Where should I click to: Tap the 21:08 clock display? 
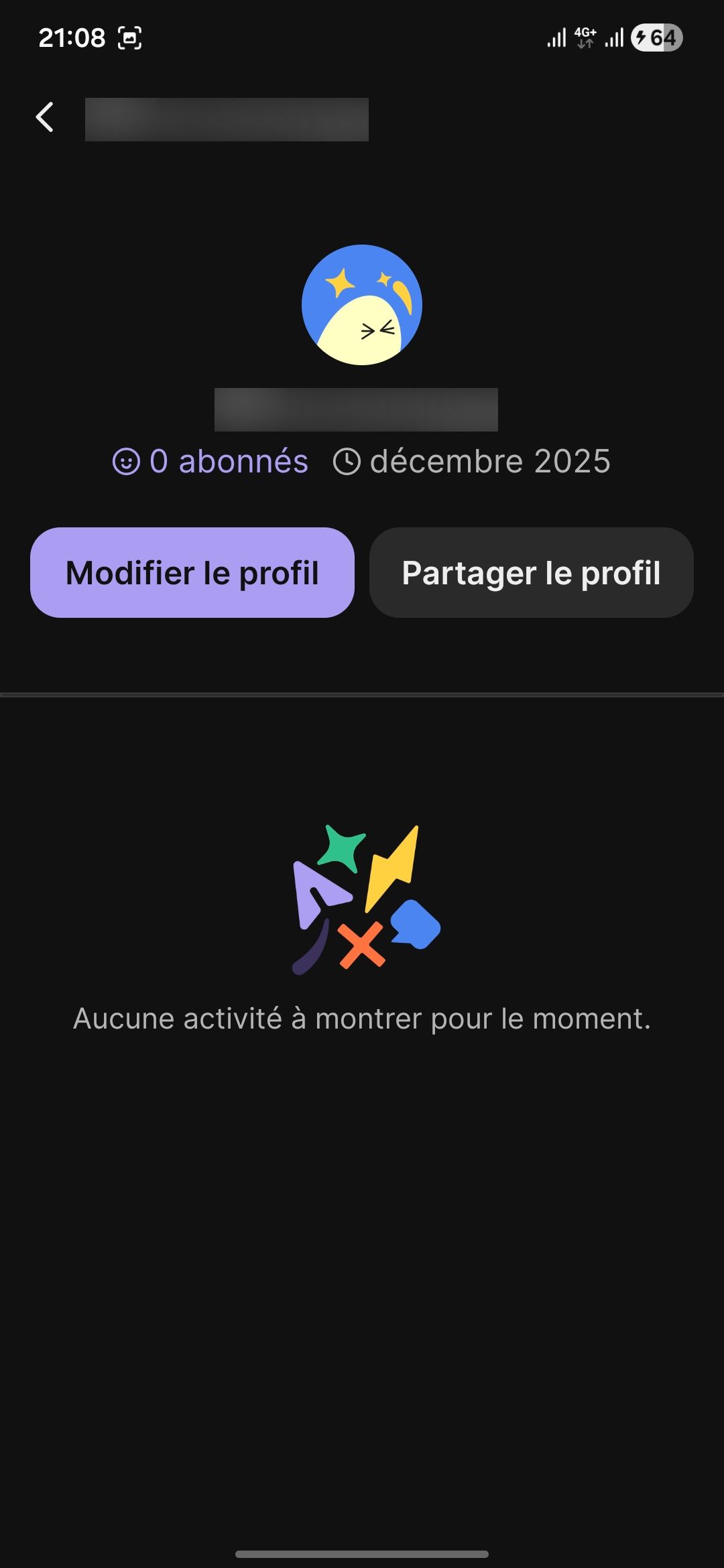click(71, 39)
